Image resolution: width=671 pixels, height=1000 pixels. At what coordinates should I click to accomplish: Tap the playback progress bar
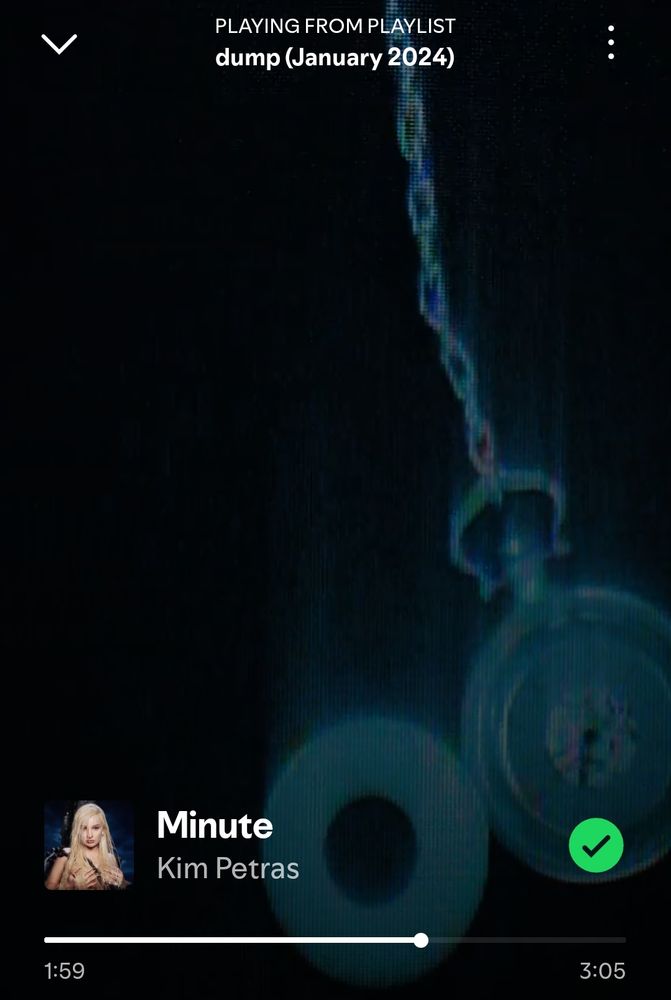pos(335,940)
